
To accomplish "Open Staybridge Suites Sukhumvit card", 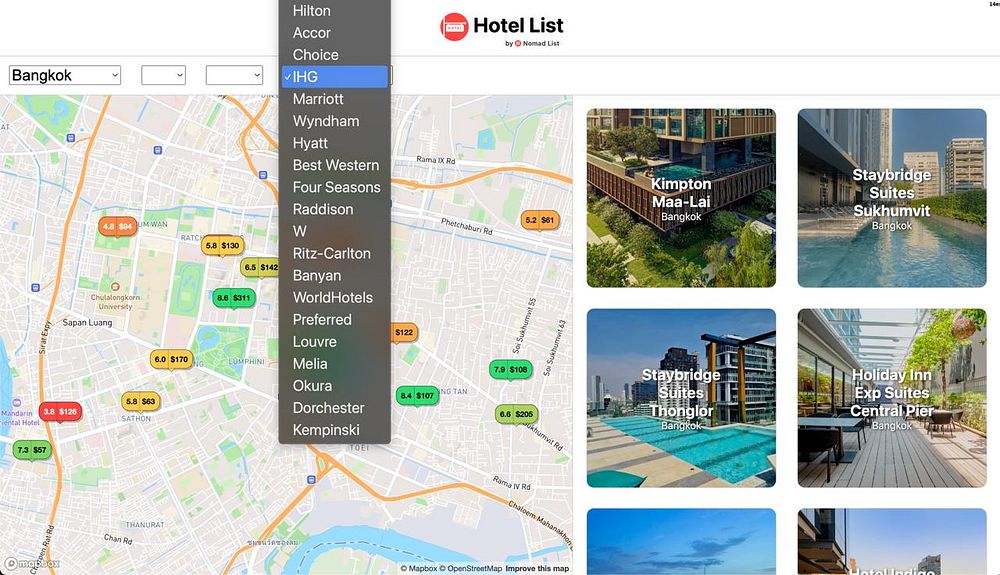I will 892,198.
